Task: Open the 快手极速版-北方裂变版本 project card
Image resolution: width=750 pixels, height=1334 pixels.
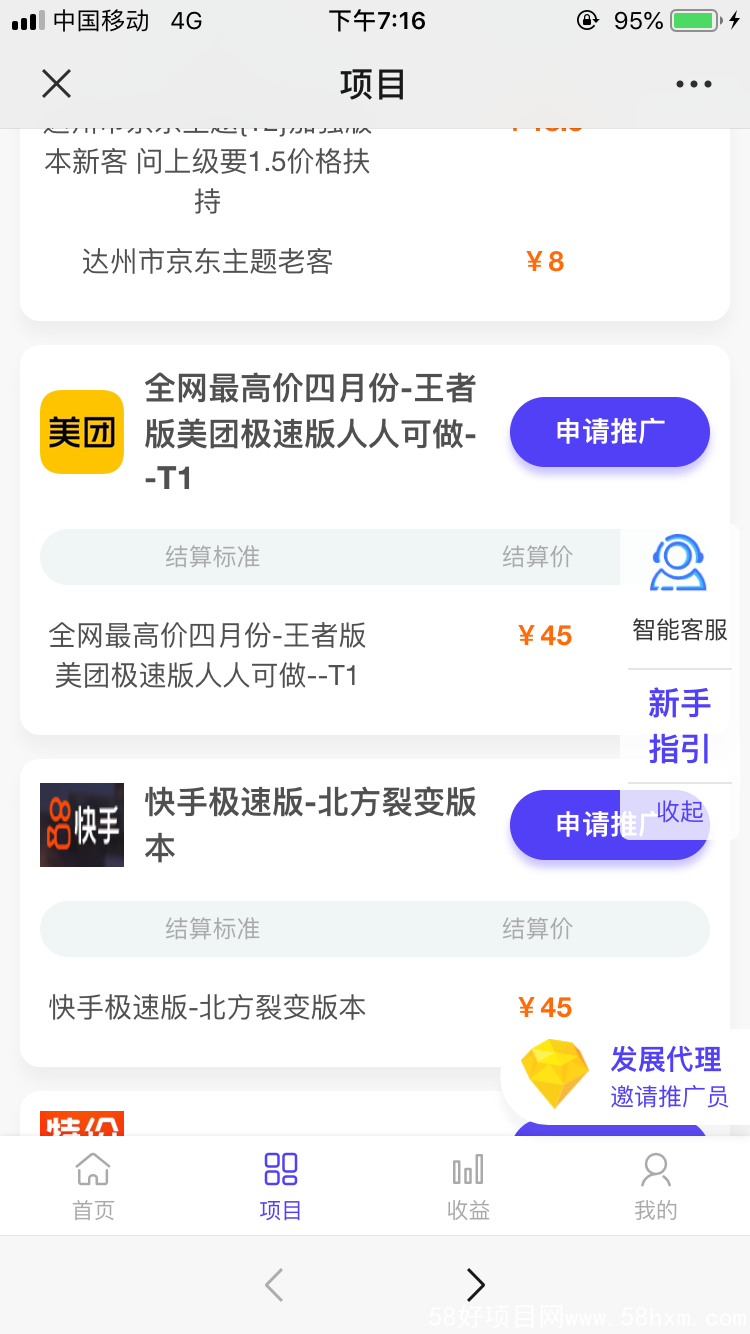Action: pos(375,913)
